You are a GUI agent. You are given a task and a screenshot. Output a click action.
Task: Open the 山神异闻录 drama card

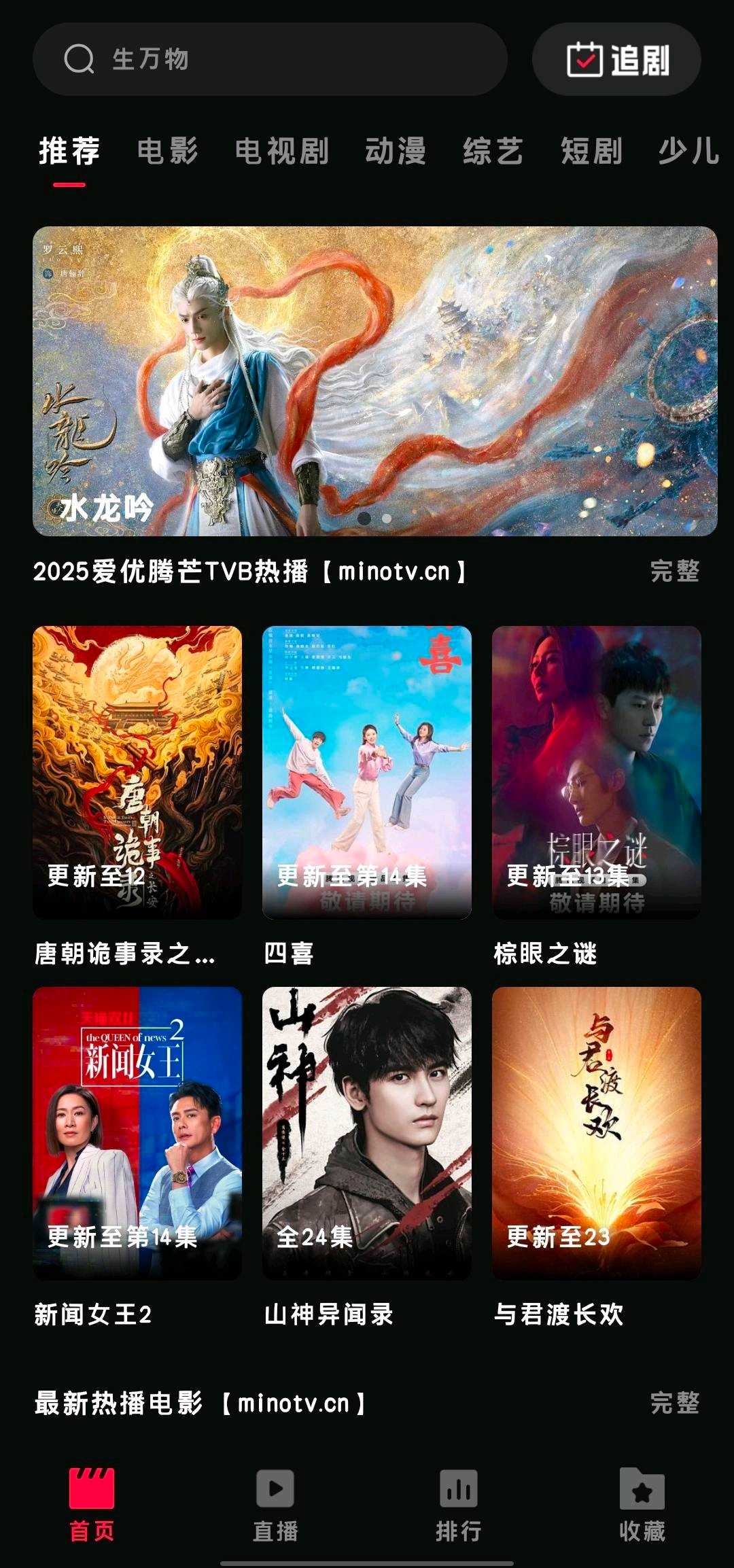[x=366, y=1133]
